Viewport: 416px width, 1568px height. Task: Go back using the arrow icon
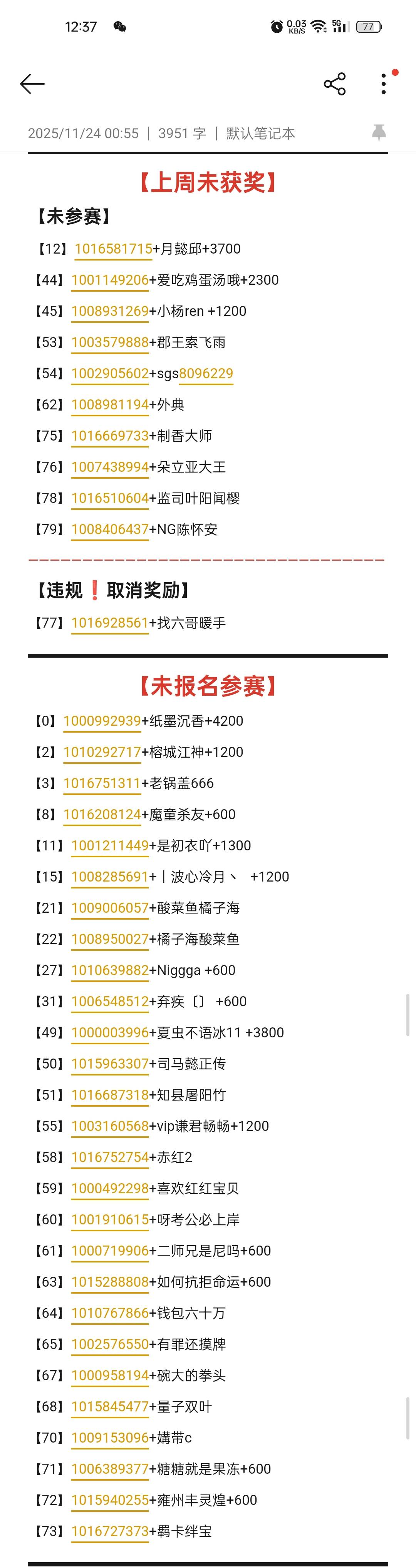[32, 84]
